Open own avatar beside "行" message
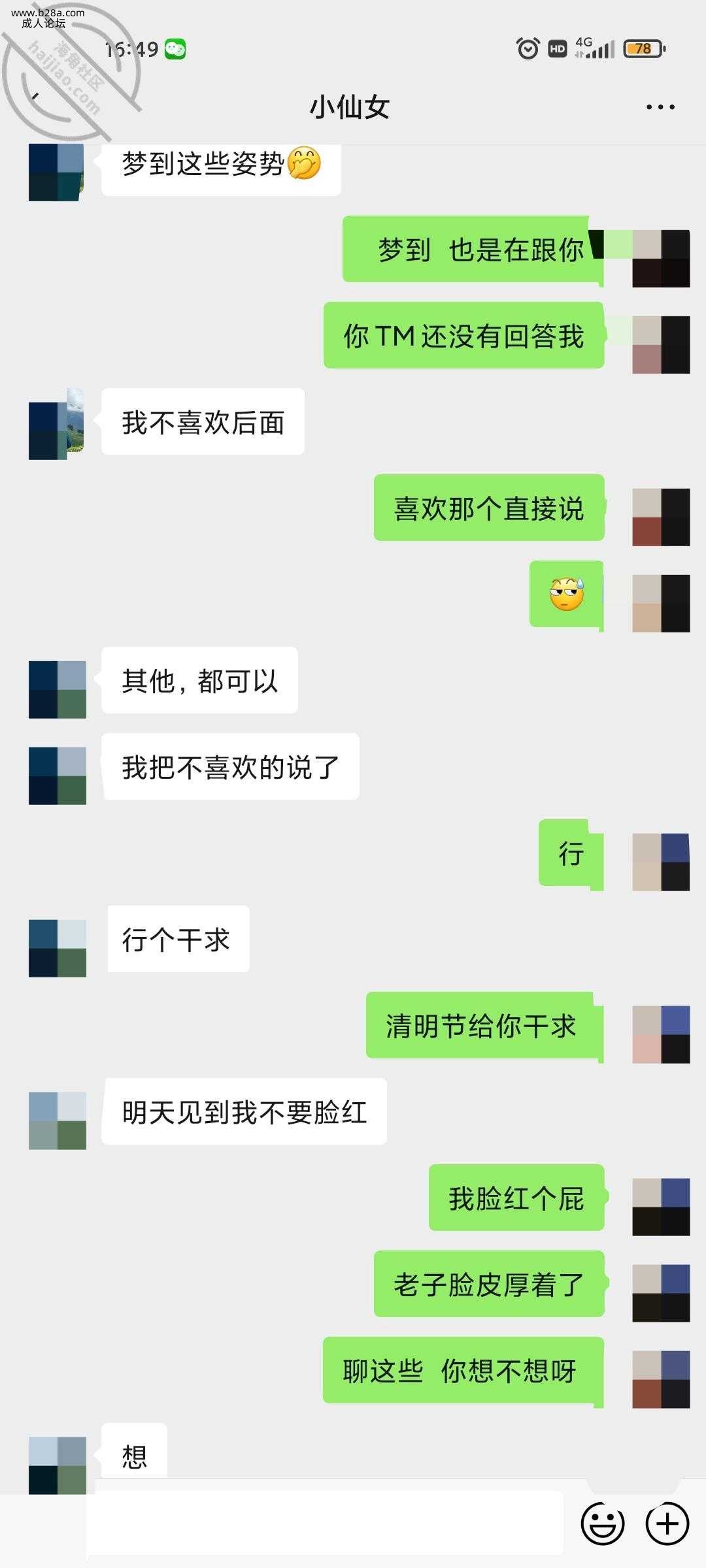 661,862
